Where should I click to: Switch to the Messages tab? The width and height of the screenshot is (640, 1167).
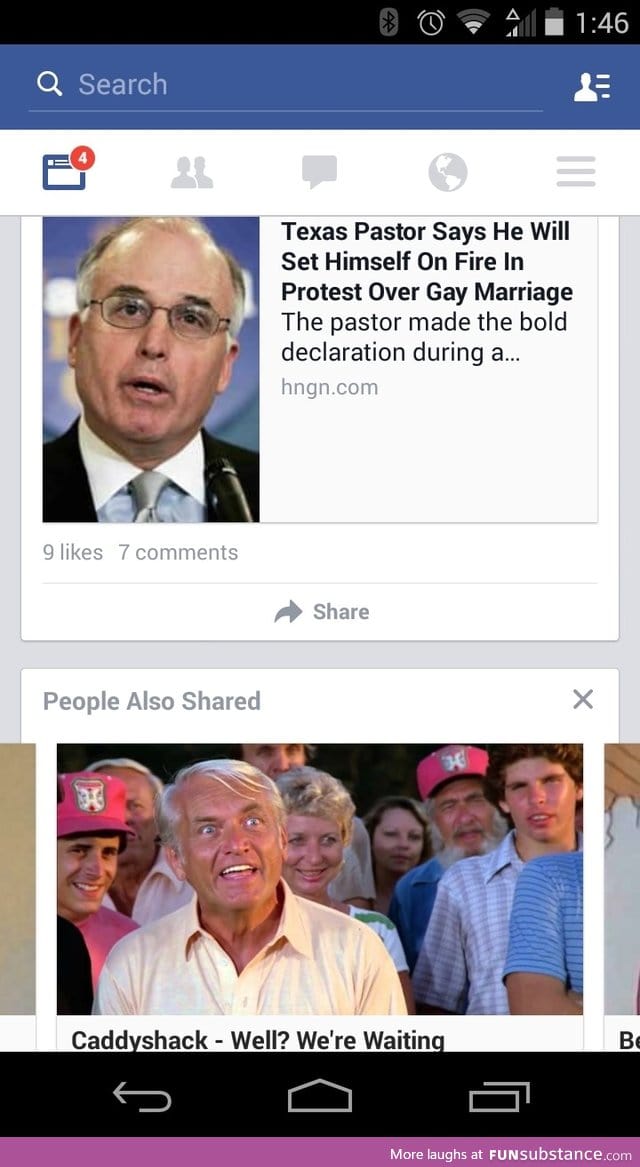(319, 172)
